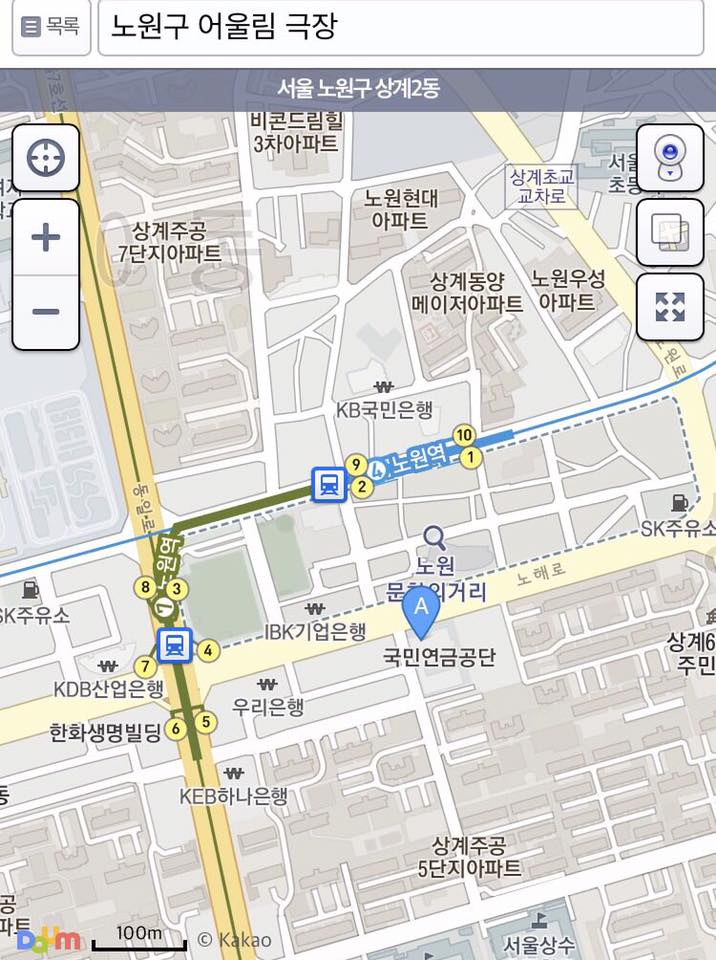This screenshot has width=716, height=960.
Task: Select the blue A location pin
Action: tap(421, 611)
